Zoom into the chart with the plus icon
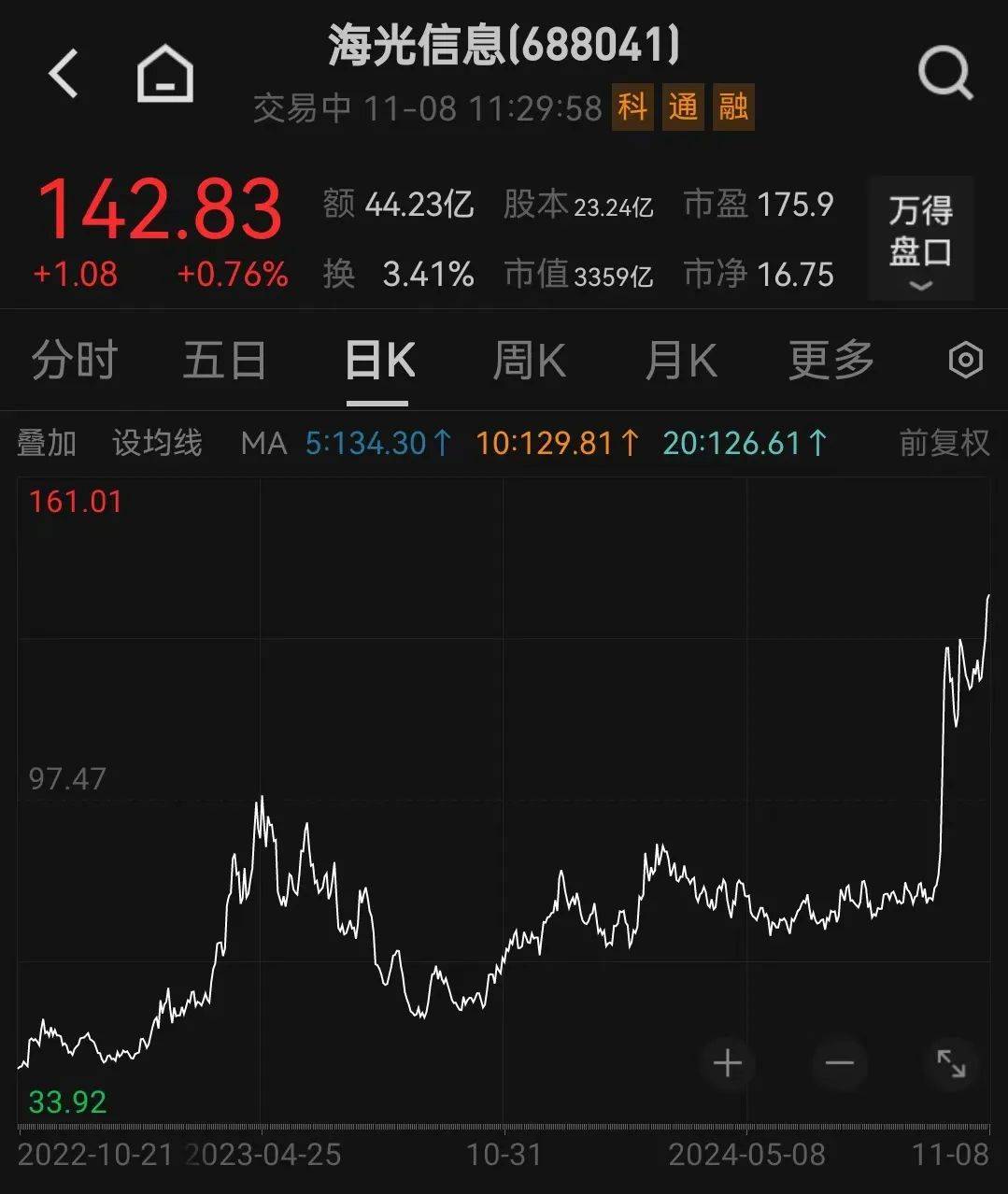 tap(728, 1063)
